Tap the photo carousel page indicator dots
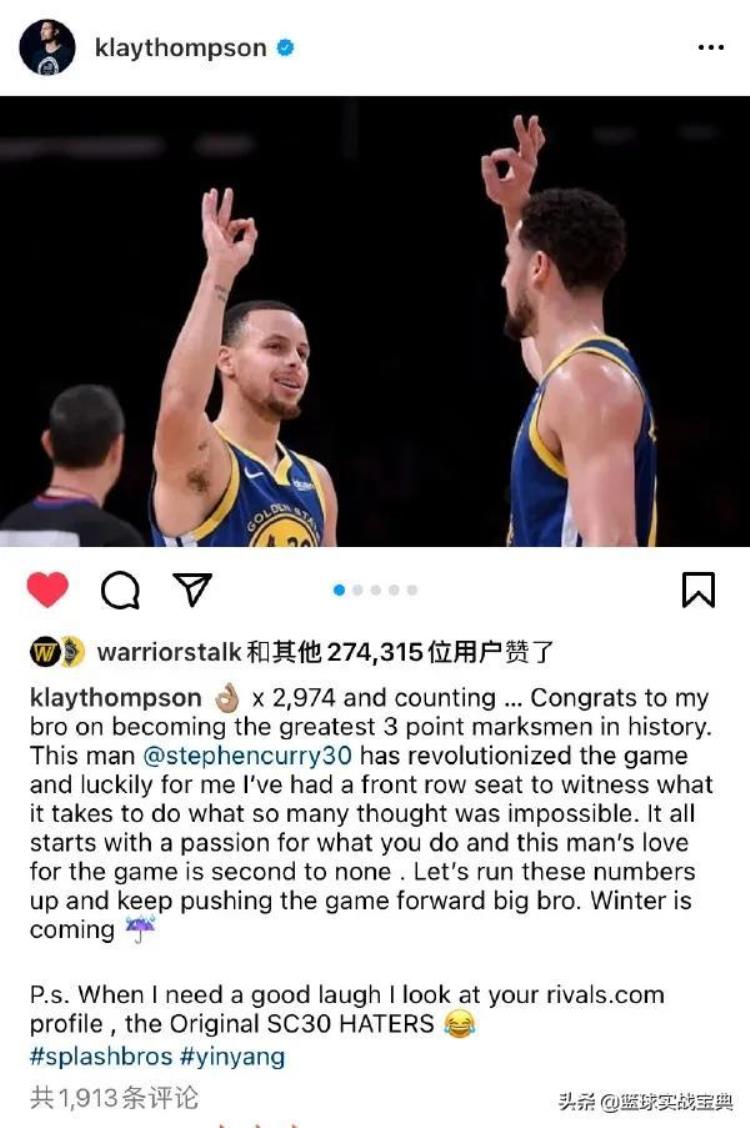Screen dimensions: 750x1128 (x=375, y=590)
